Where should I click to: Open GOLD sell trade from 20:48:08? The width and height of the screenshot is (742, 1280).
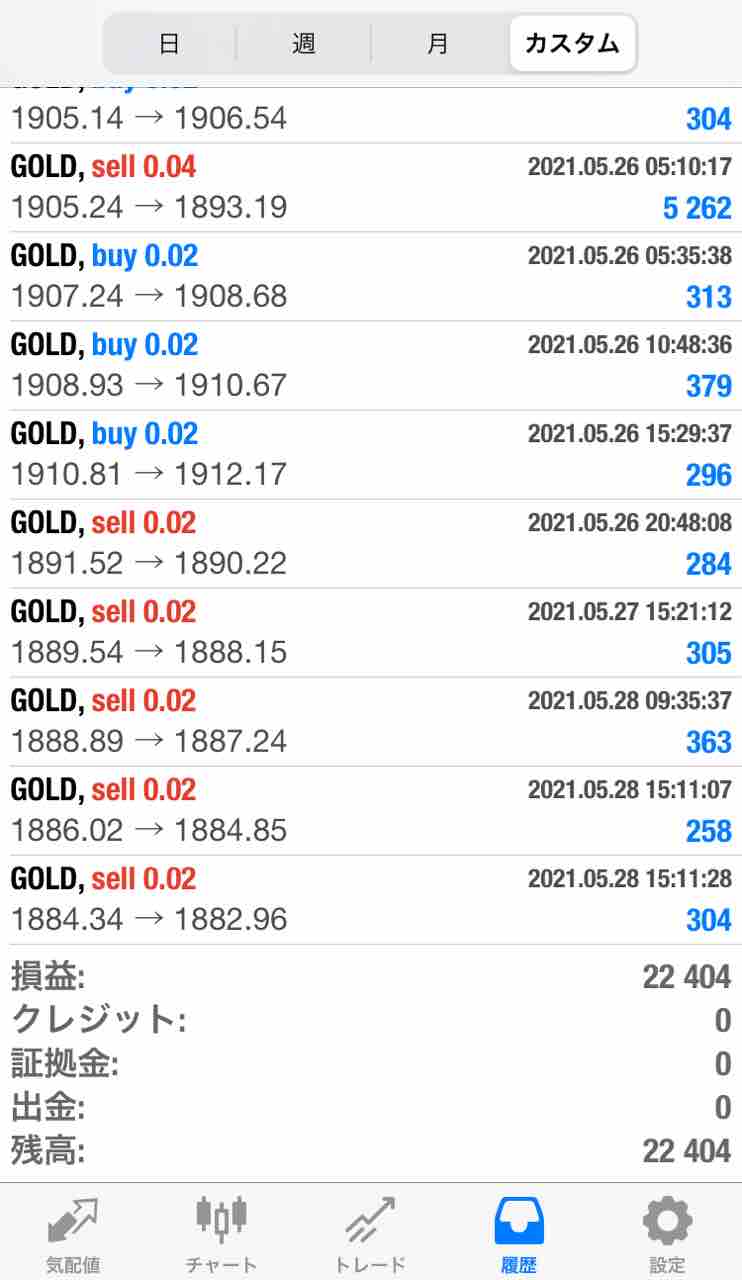pyautogui.click(x=371, y=544)
